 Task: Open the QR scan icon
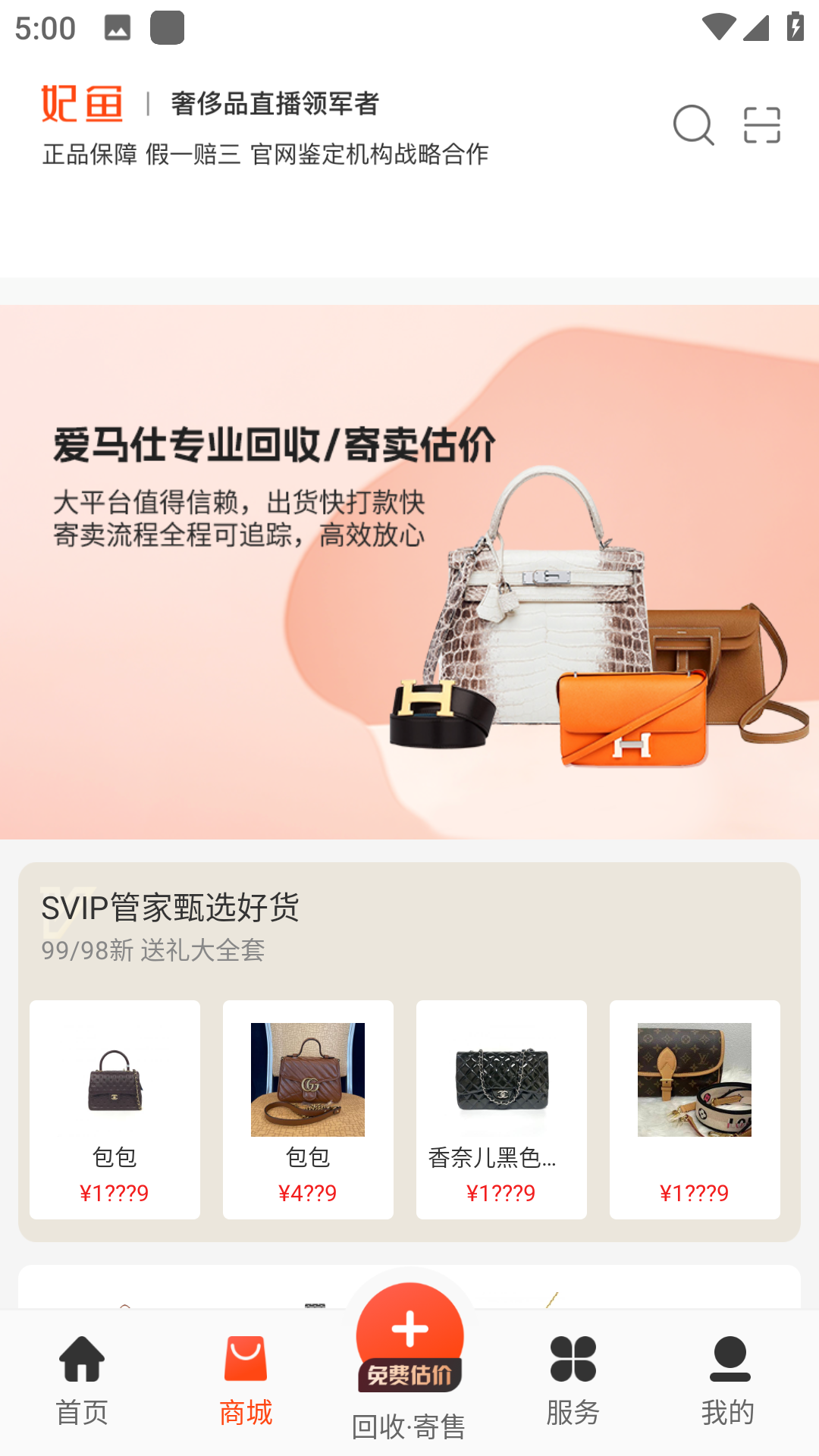(x=761, y=125)
